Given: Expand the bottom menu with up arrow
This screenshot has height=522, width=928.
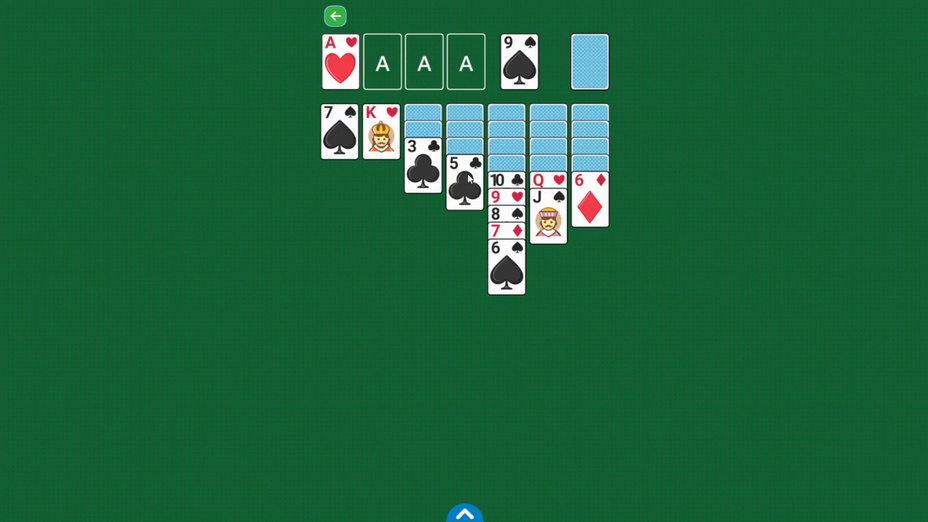Looking at the screenshot, I should pos(465,514).
